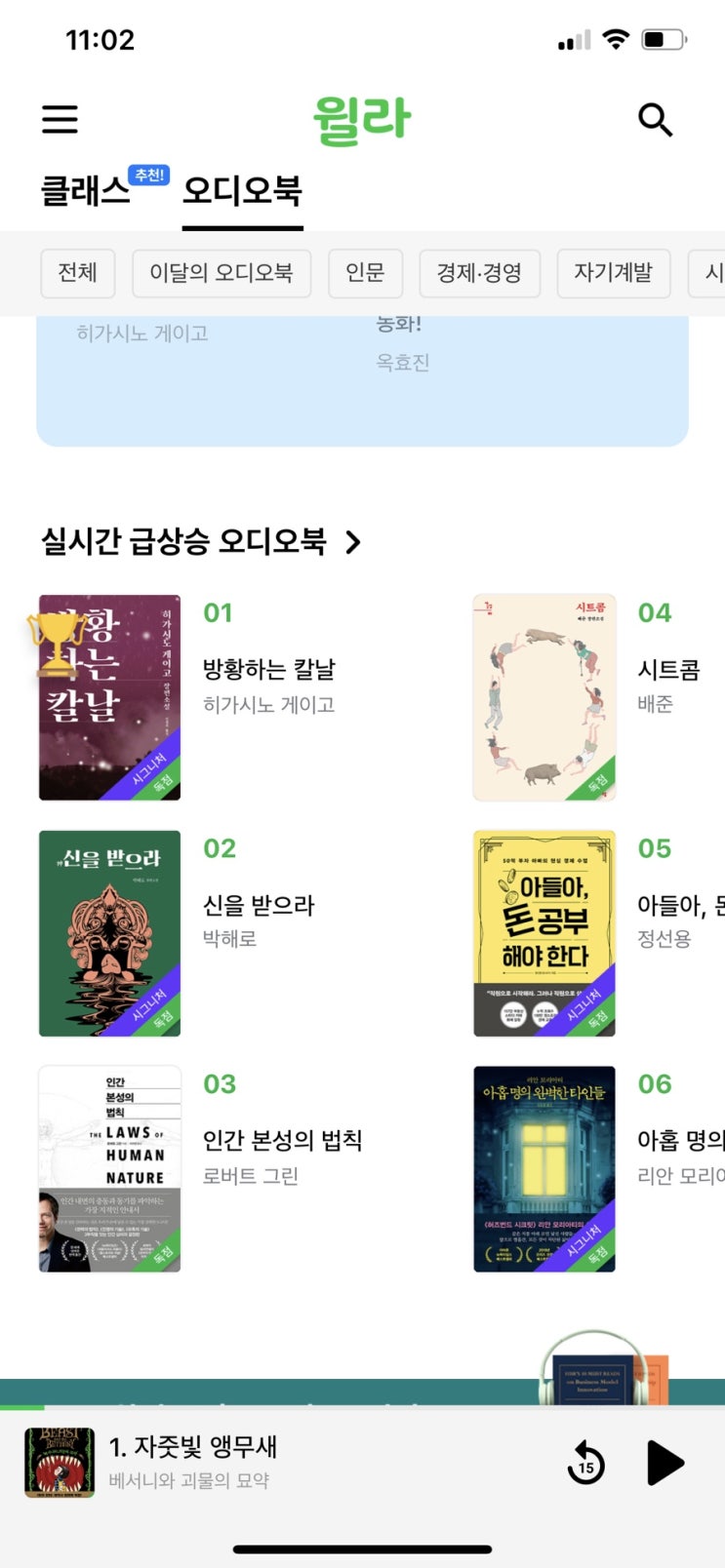Rewind 15 seconds in the player
725x1568 pixels.
coord(585,1464)
